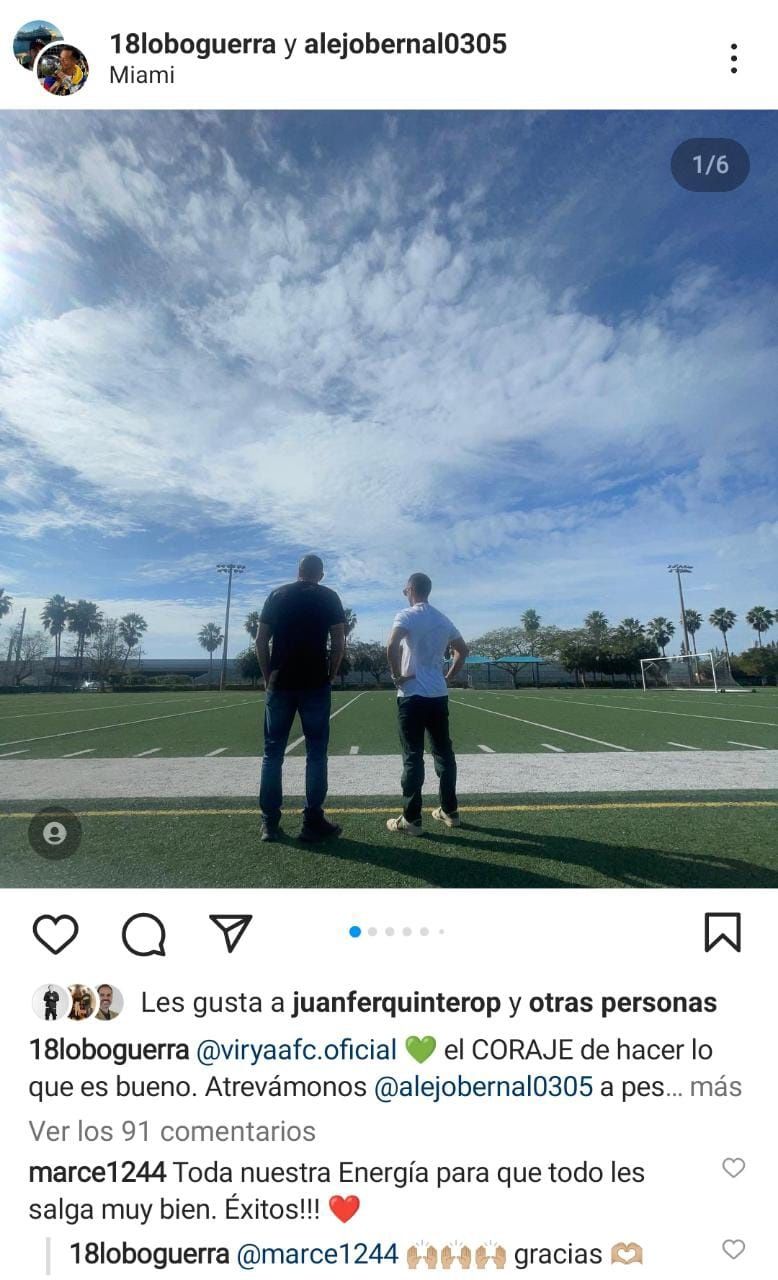Screen dimensions: 778x1280
Task: Open the profile of alejobernal0305 in the header
Action: point(405,44)
